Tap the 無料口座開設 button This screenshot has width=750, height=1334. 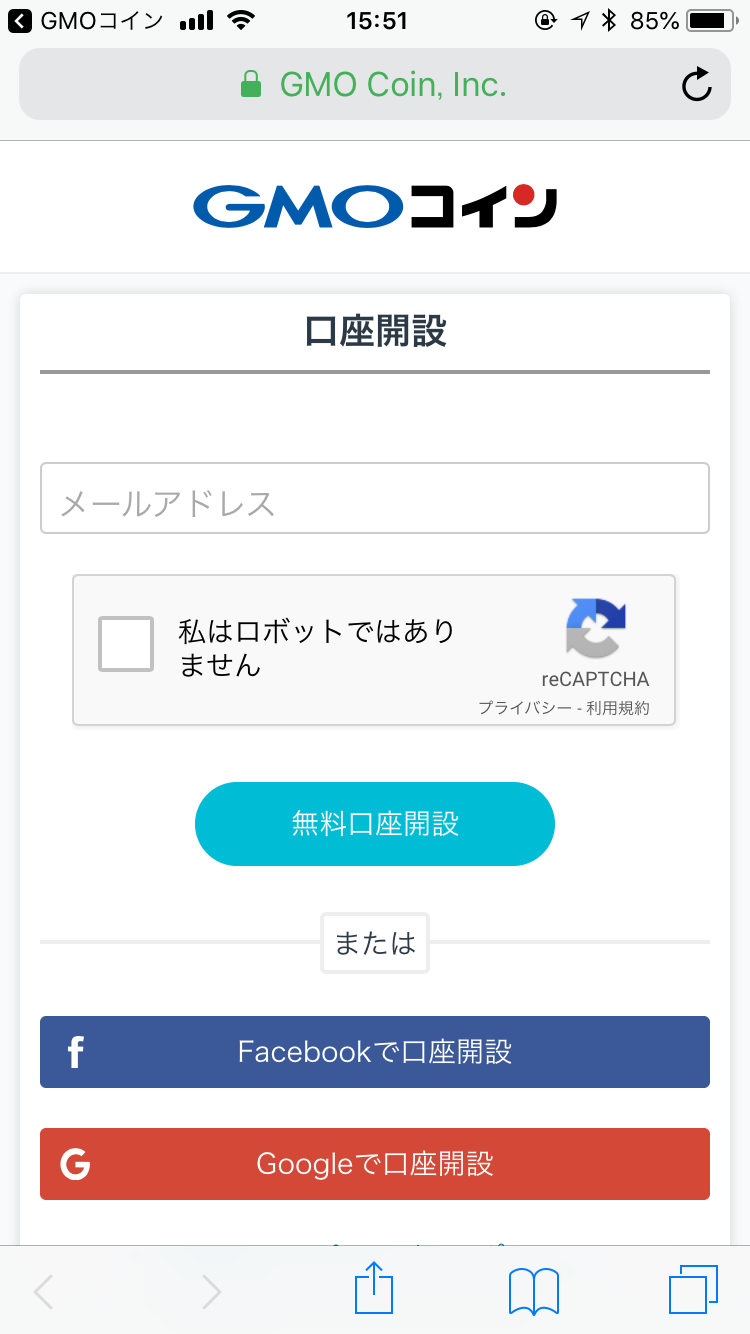click(375, 824)
